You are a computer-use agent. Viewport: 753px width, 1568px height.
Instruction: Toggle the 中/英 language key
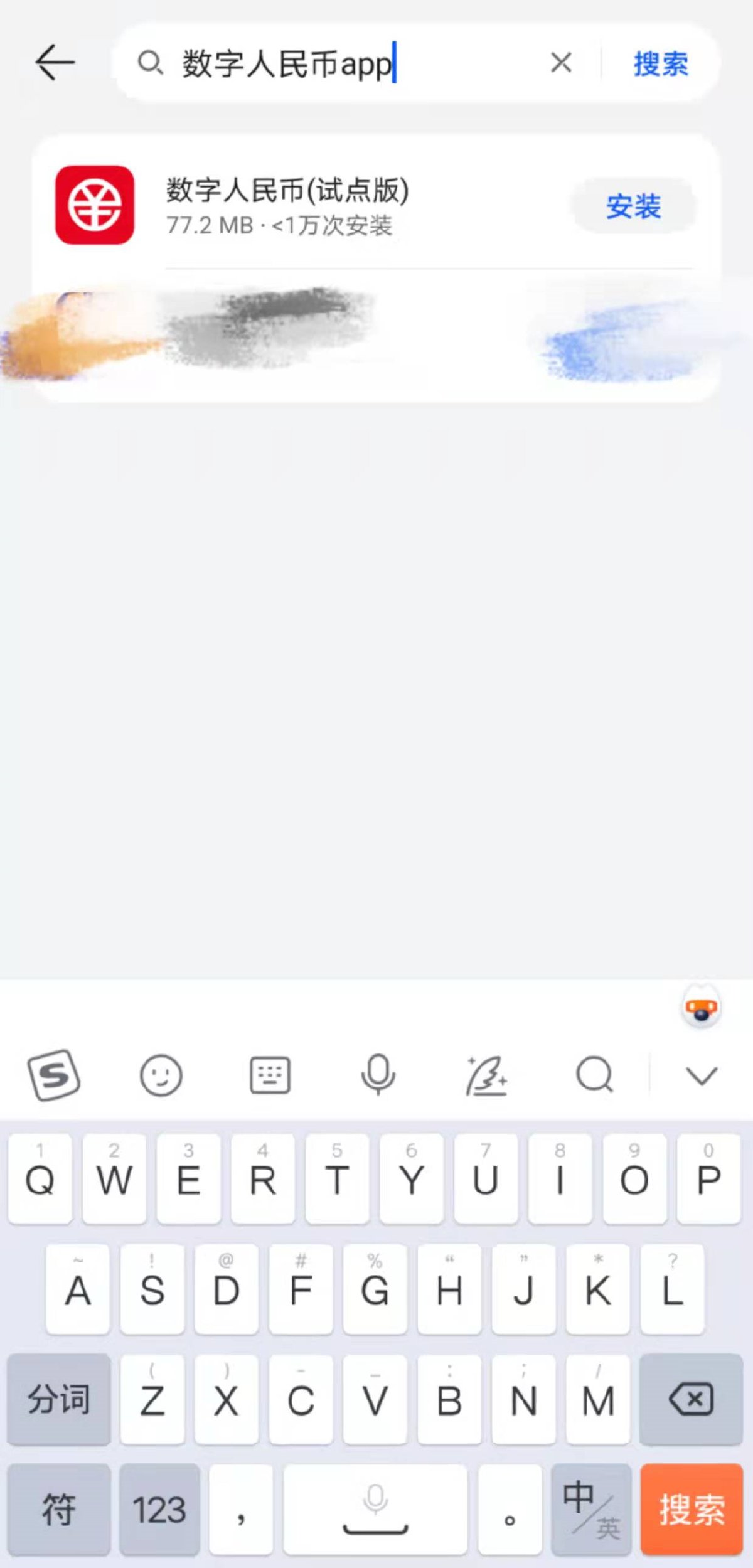(x=591, y=1510)
